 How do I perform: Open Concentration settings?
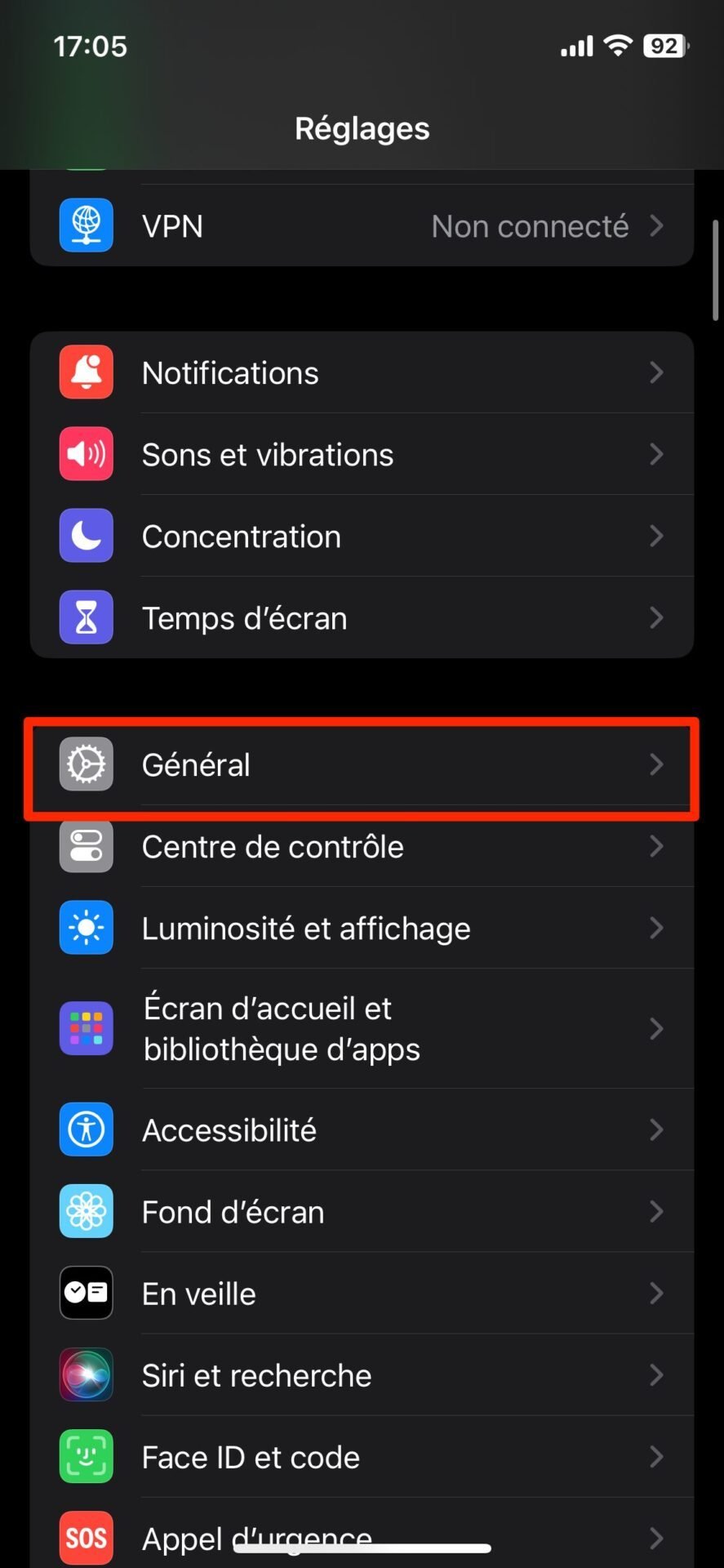[x=362, y=536]
